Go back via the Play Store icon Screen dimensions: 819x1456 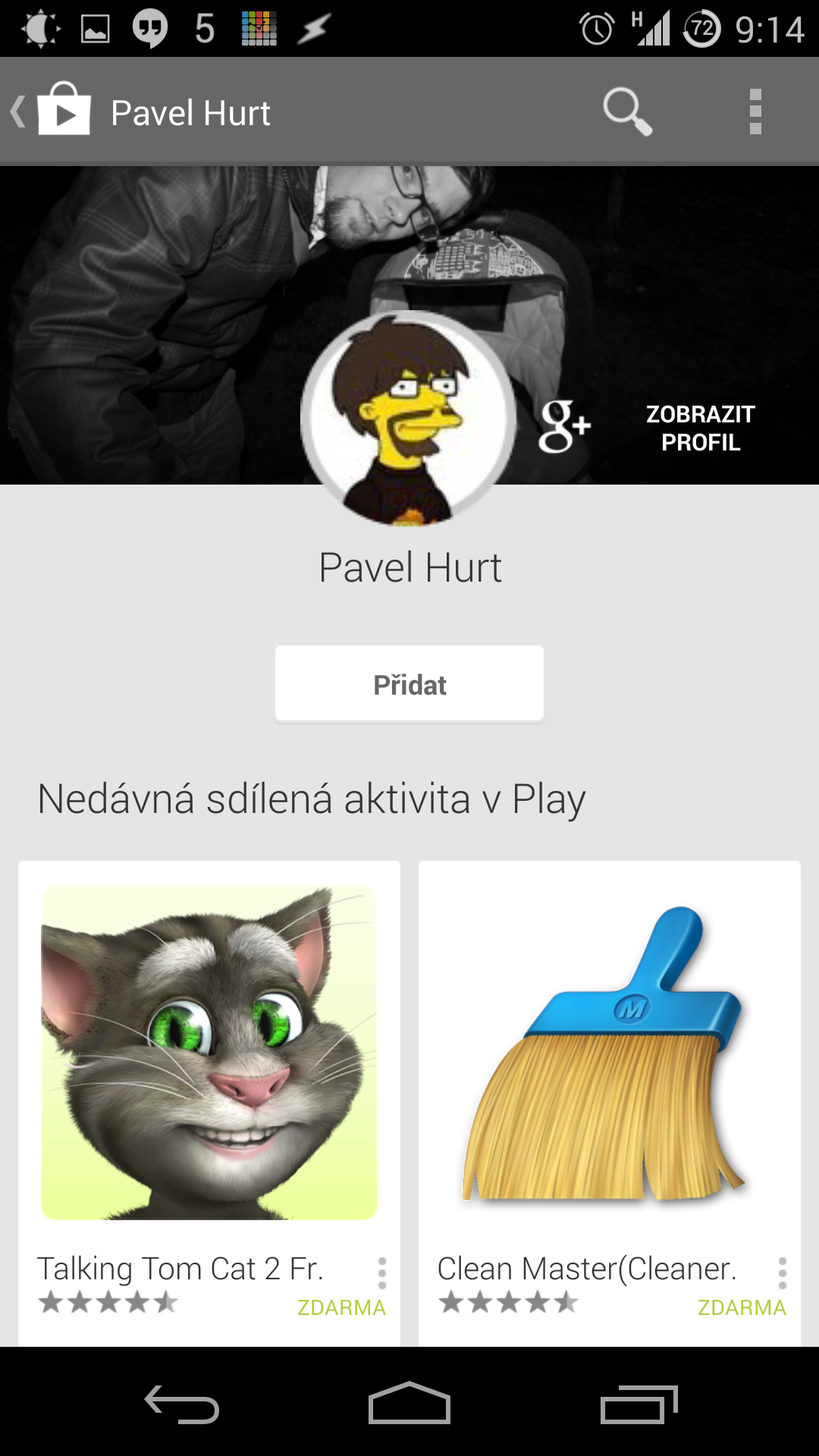[52, 111]
